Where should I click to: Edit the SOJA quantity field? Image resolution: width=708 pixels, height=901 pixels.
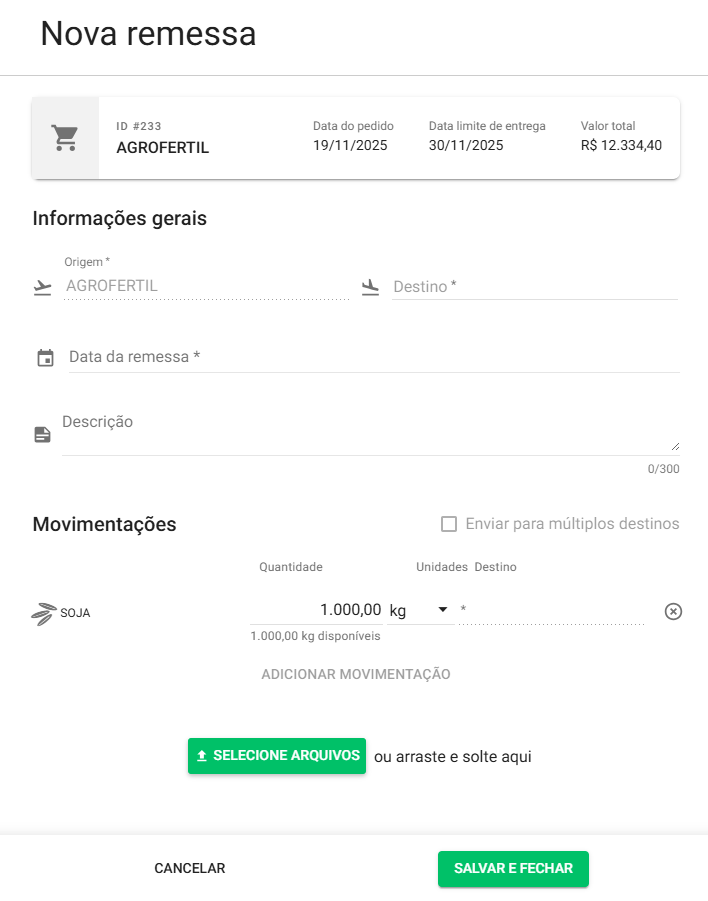coord(317,610)
